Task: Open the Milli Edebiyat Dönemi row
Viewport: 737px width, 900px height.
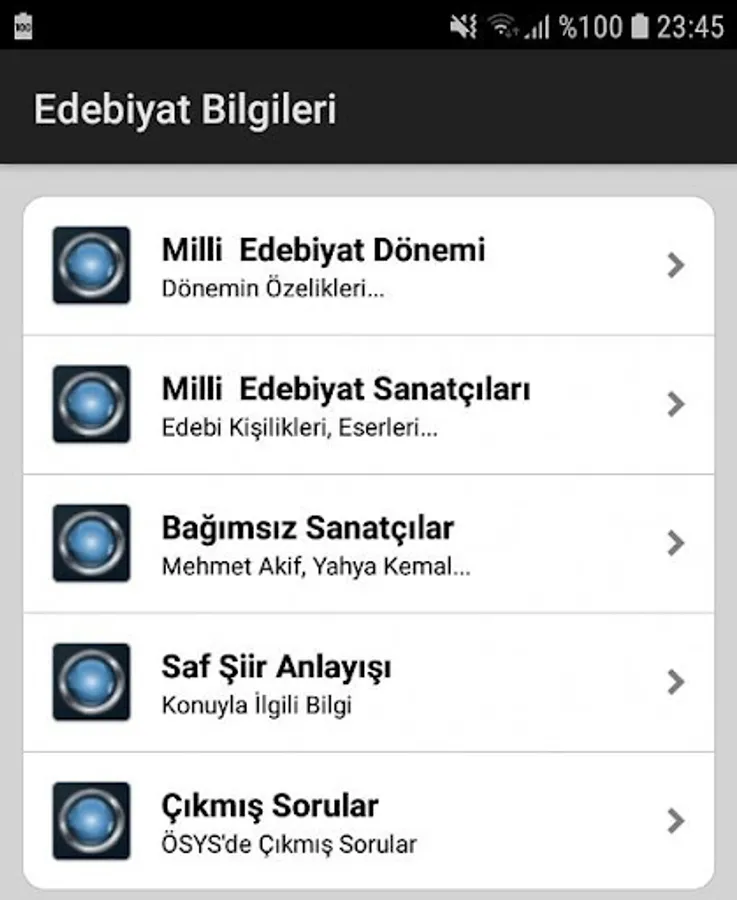Action: (x=368, y=265)
